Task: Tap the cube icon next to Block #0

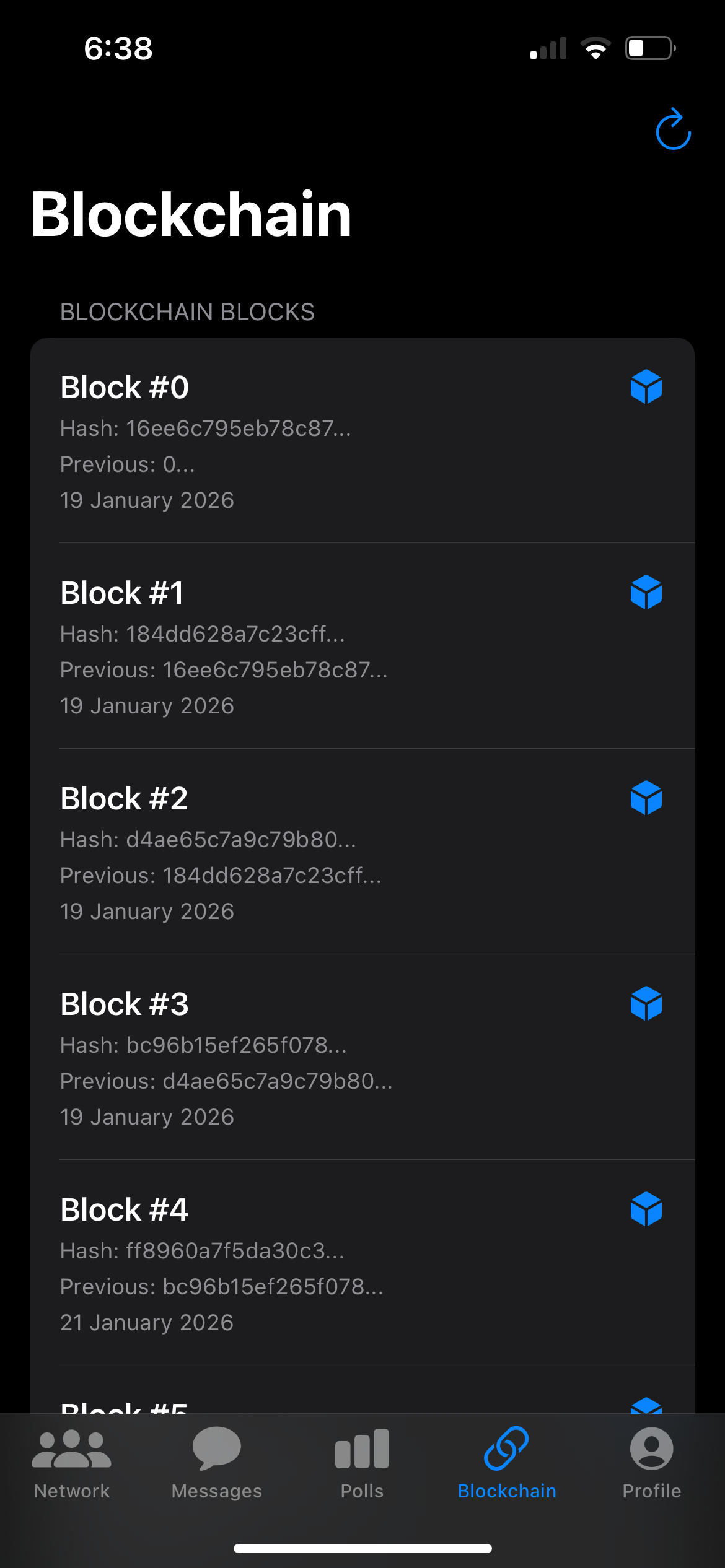Action: (x=646, y=386)
